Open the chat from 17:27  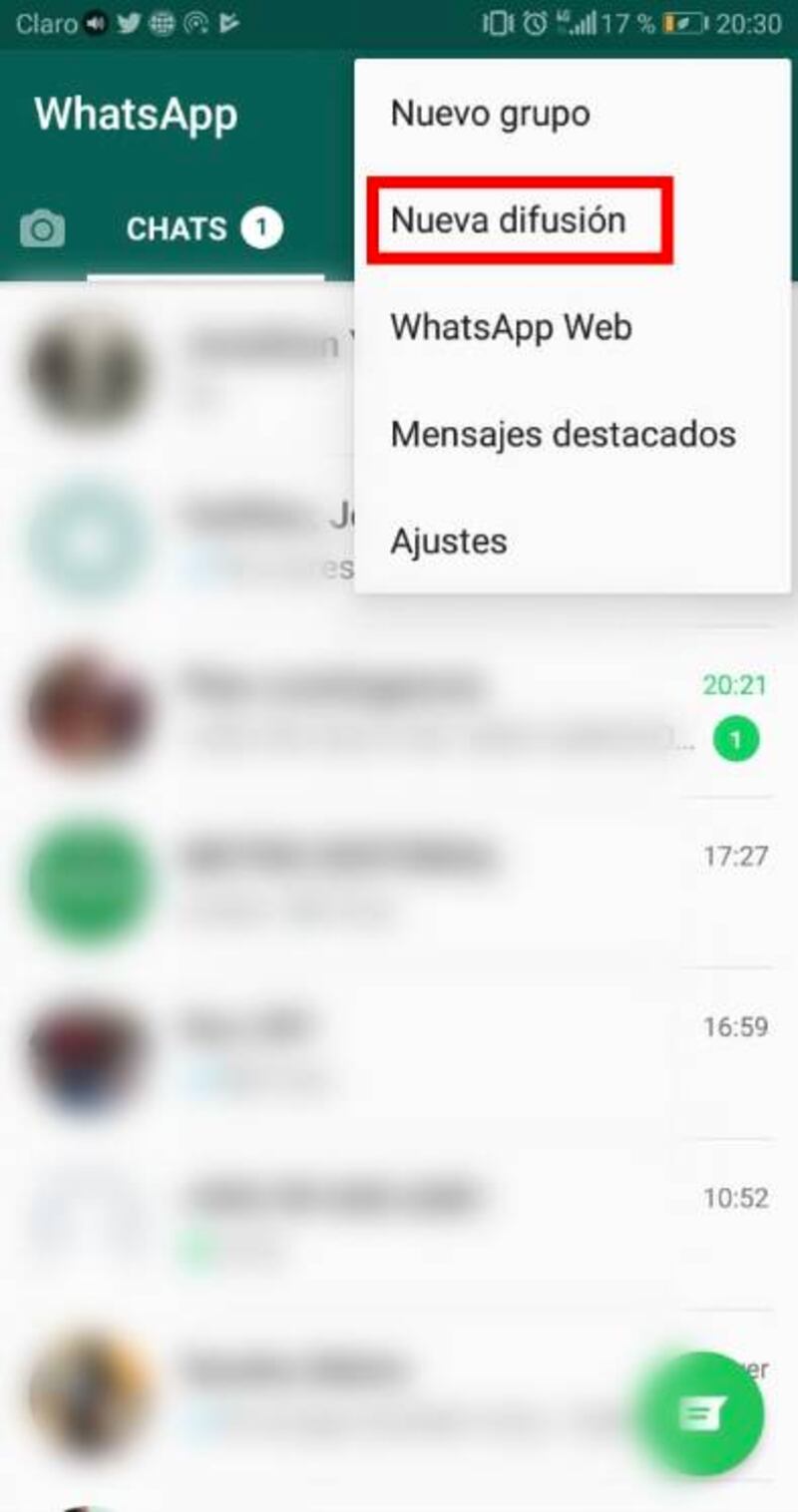click(399, 880)
